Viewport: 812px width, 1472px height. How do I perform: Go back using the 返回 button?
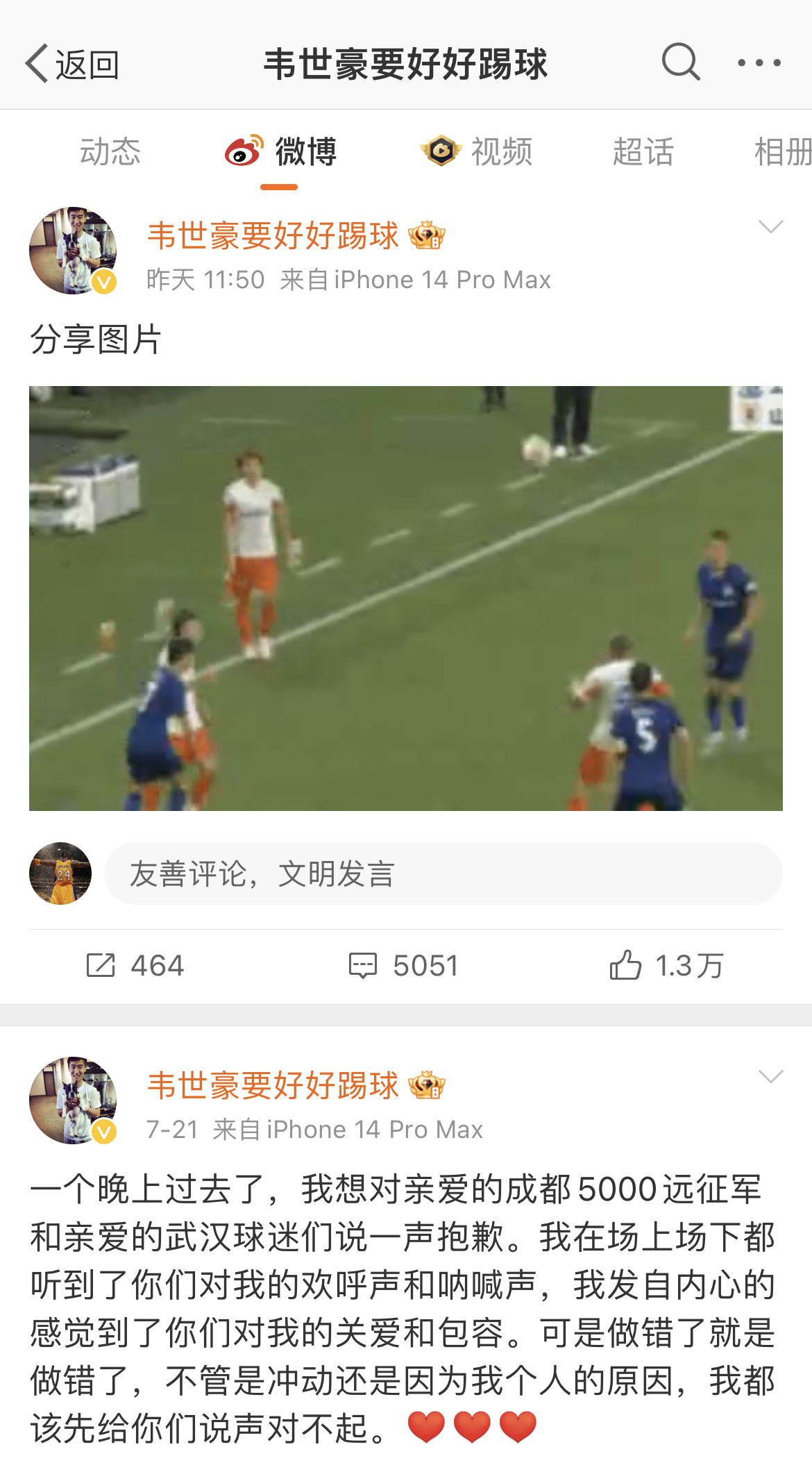pyautogui.click(x=72, y=64)
